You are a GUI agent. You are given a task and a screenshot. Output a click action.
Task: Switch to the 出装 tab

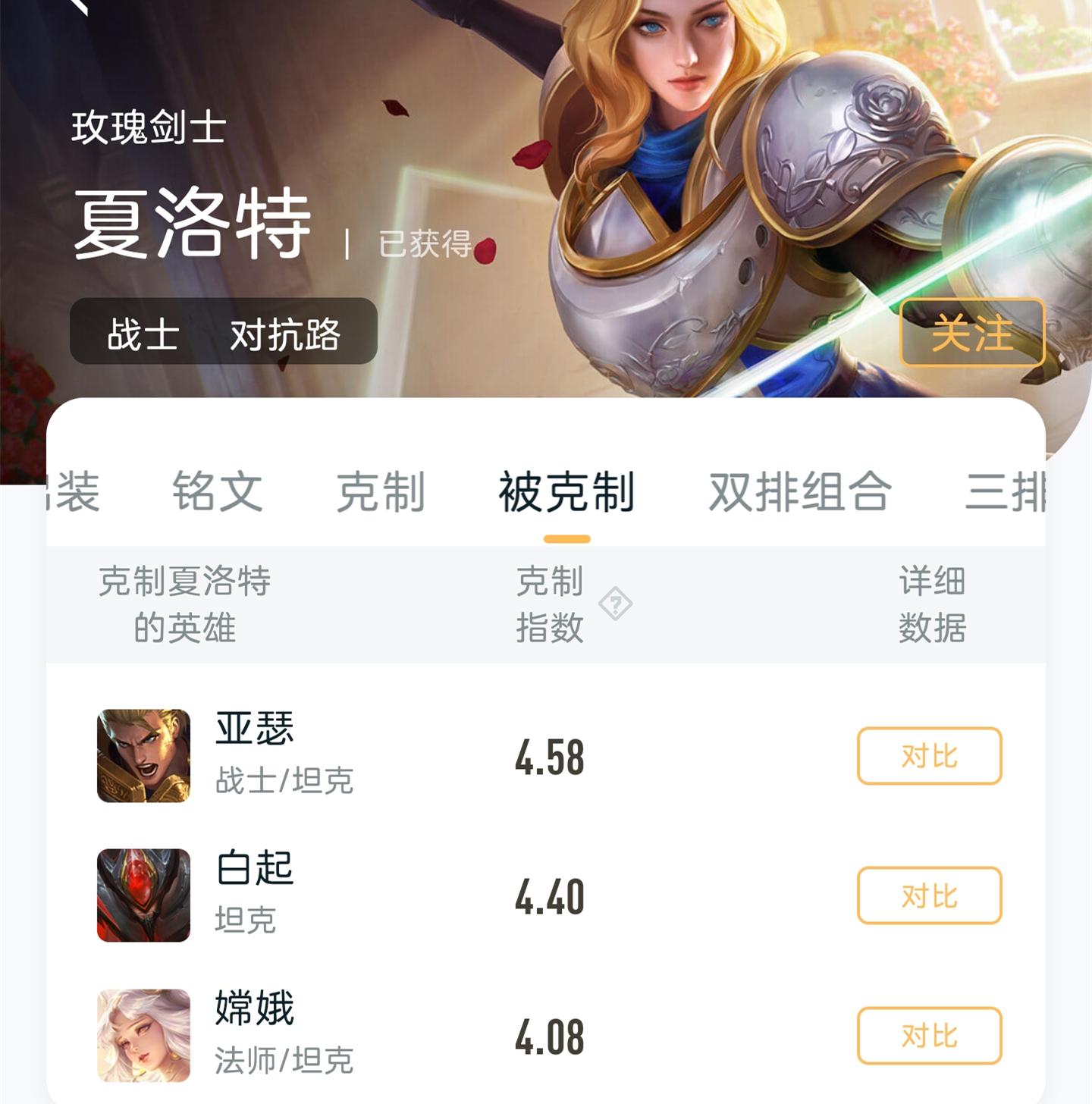coord(74,491)
